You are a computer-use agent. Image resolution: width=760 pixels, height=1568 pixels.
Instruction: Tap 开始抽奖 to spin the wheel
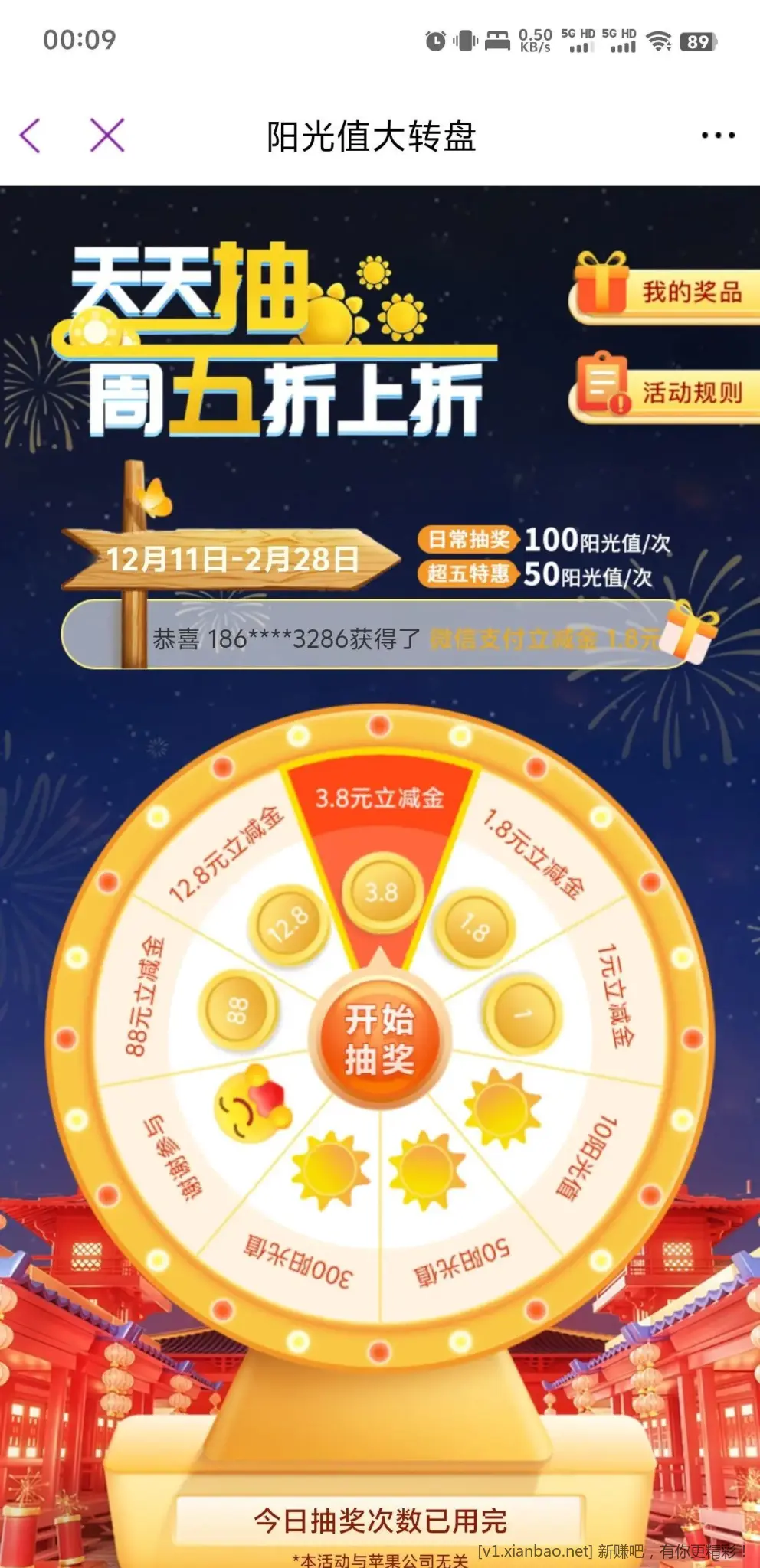click(380, 1040)
